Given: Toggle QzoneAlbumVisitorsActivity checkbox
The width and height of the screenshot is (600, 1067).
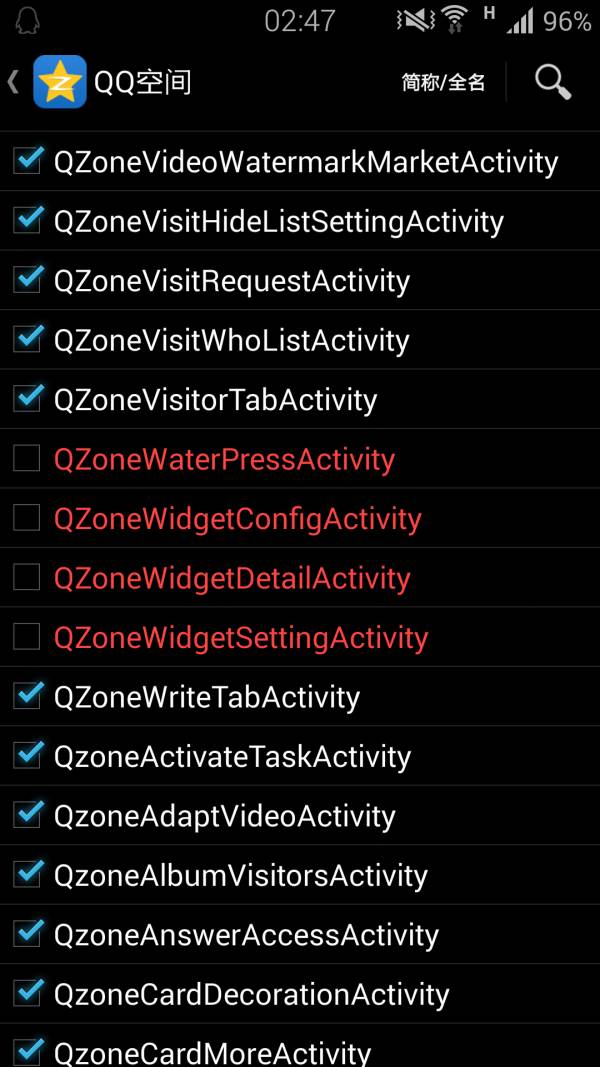Looking at the screenshot, I should click(27, 874).
